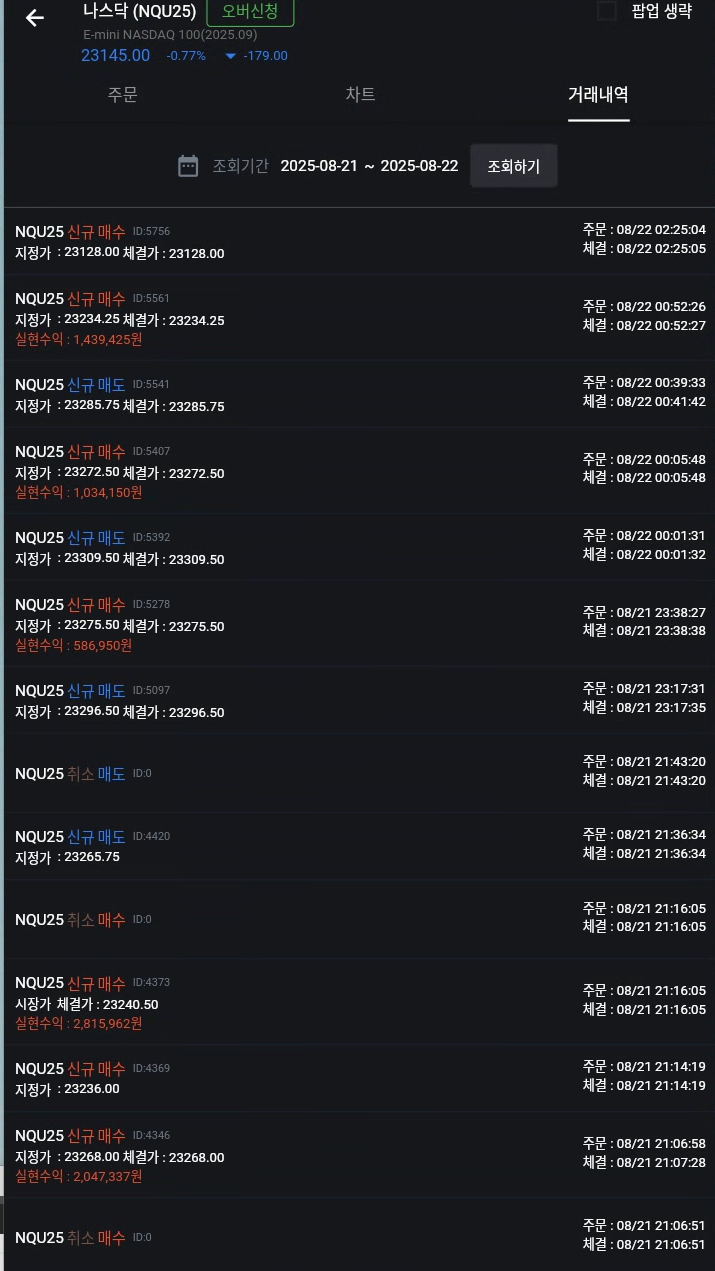Switch to the 차트 tab
Image resolution: width=715 pixels, height=1271 pixels.
(x=360, y=95)
